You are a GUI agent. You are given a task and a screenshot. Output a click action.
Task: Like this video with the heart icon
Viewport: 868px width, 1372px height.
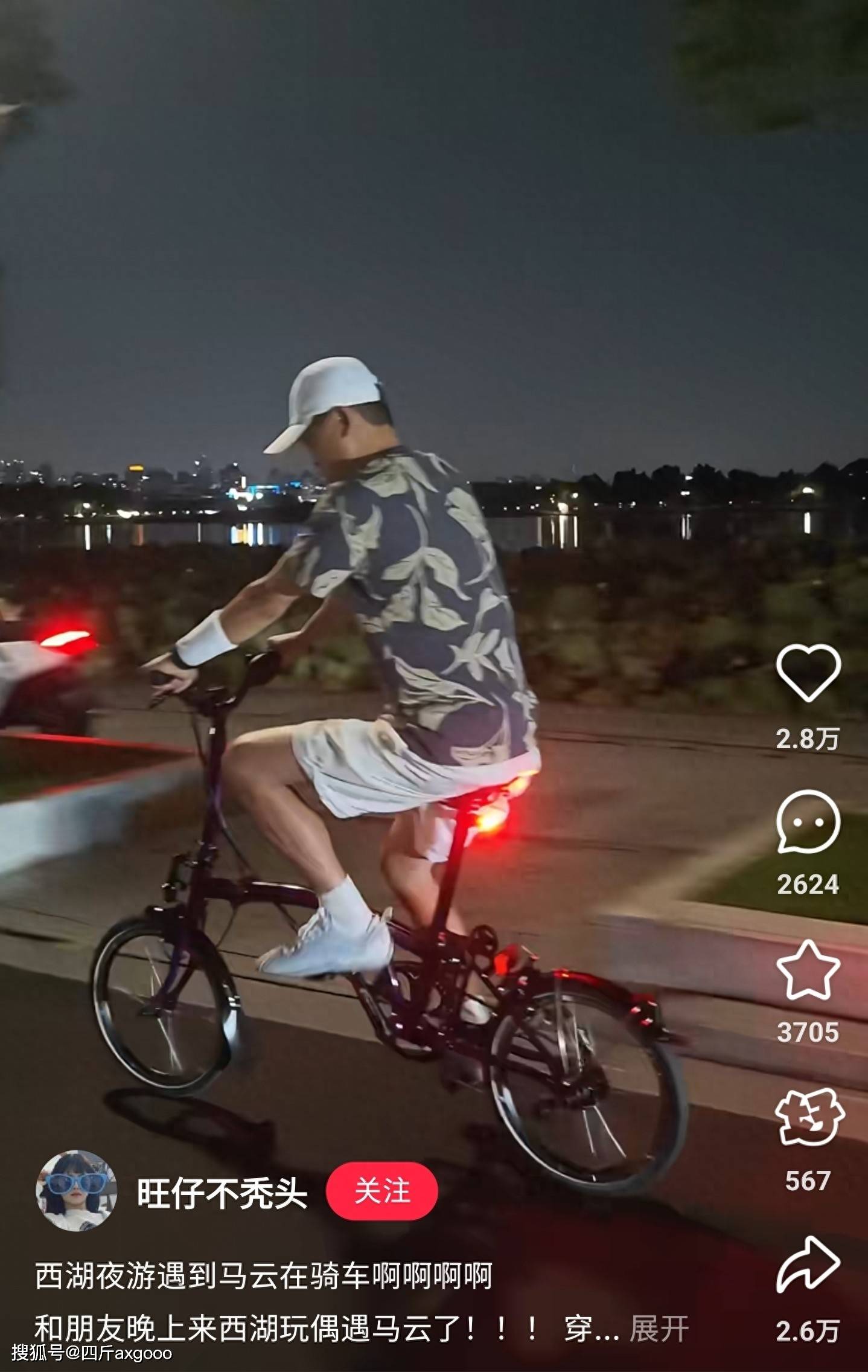808,672
